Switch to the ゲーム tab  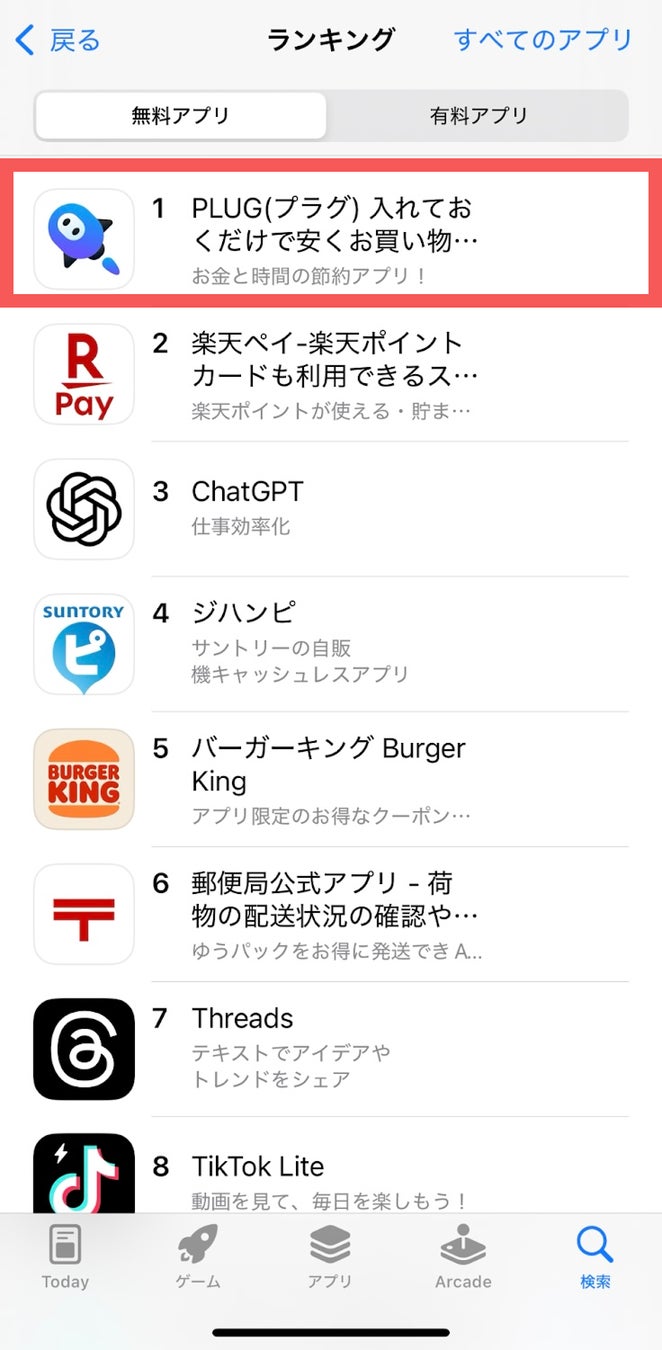click(198, 1257)
